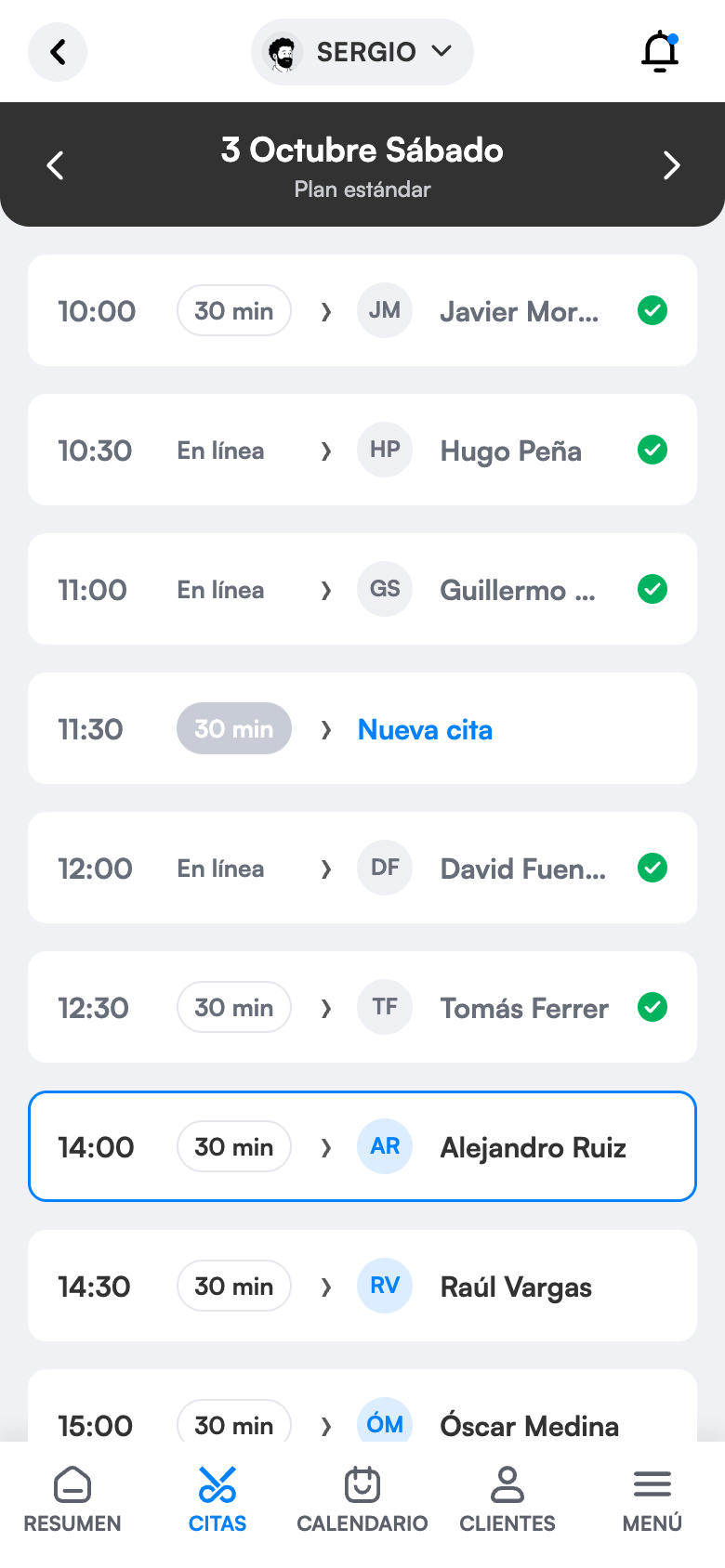Open the Menú tab
The width and height of the screenshot is (725, 1568).
point(652,1499)
